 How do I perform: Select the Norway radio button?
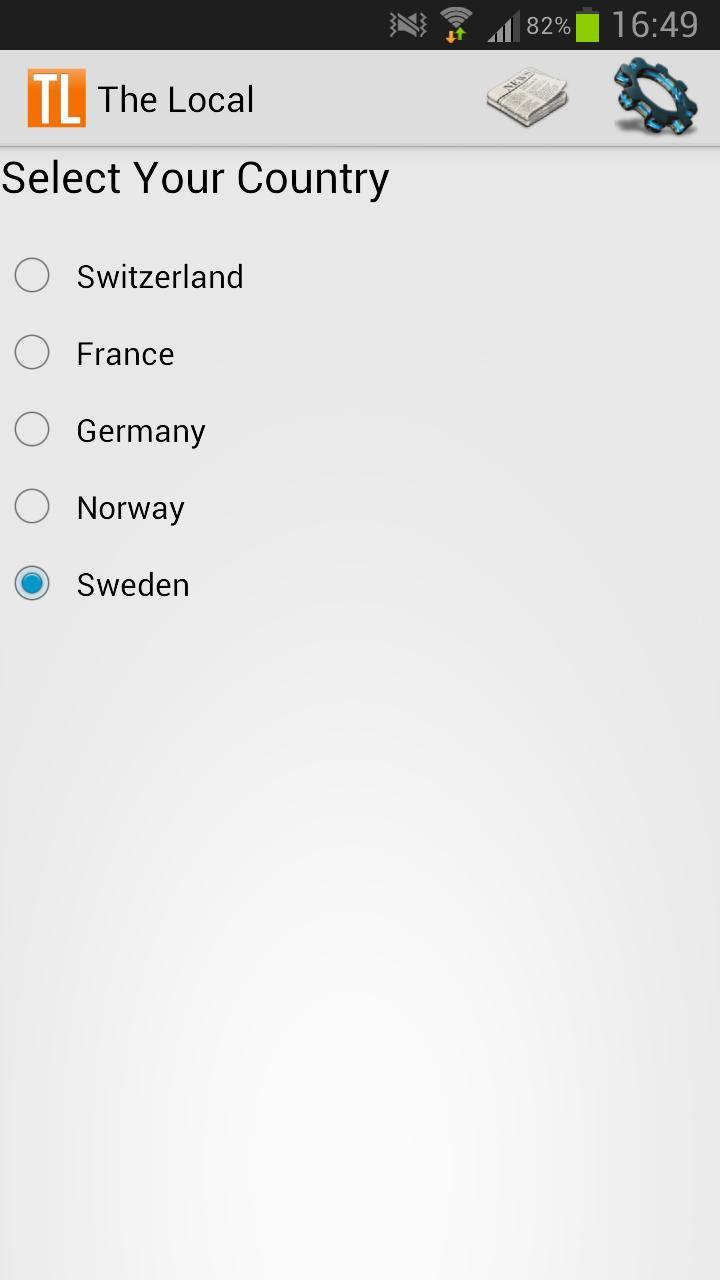click(32, 506)
